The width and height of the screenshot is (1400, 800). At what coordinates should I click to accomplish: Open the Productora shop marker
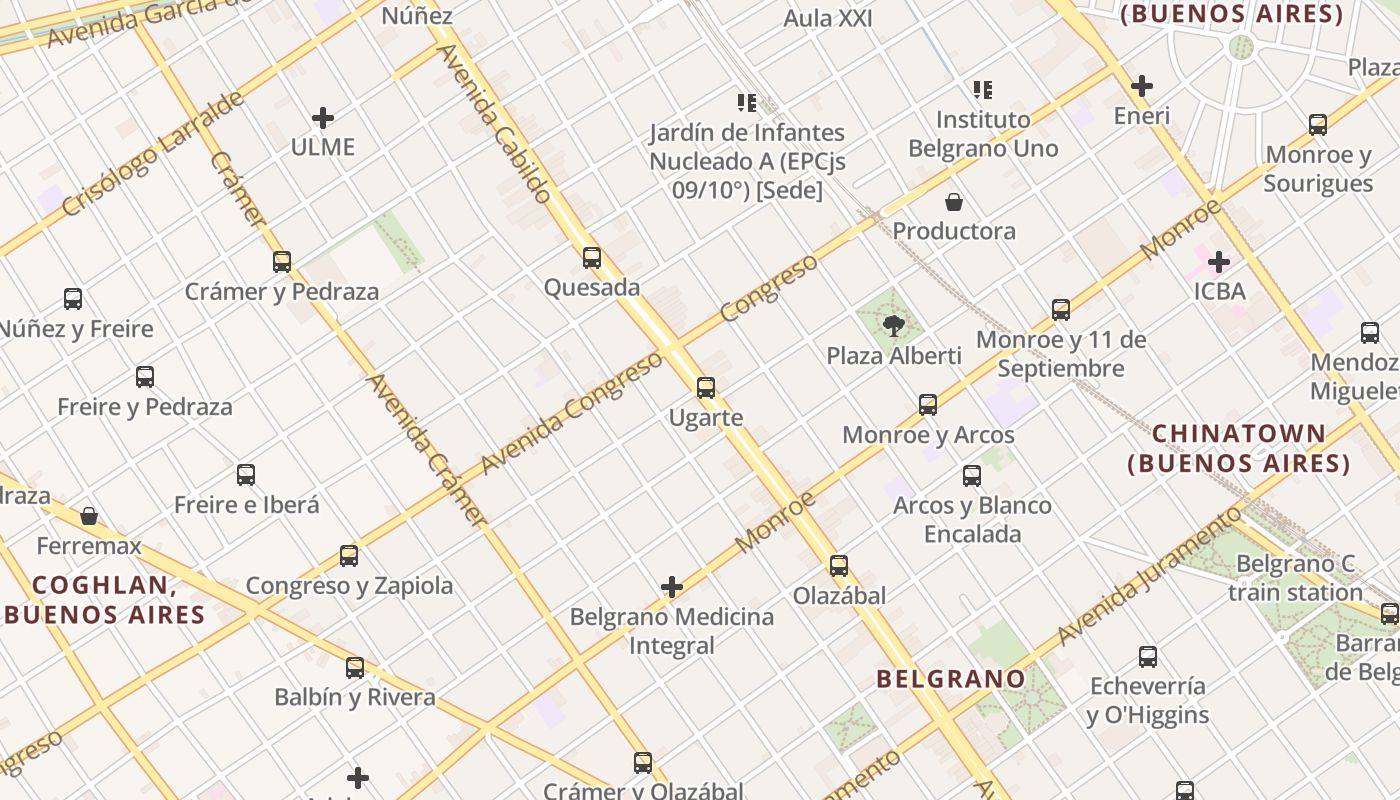click(954, 202)
